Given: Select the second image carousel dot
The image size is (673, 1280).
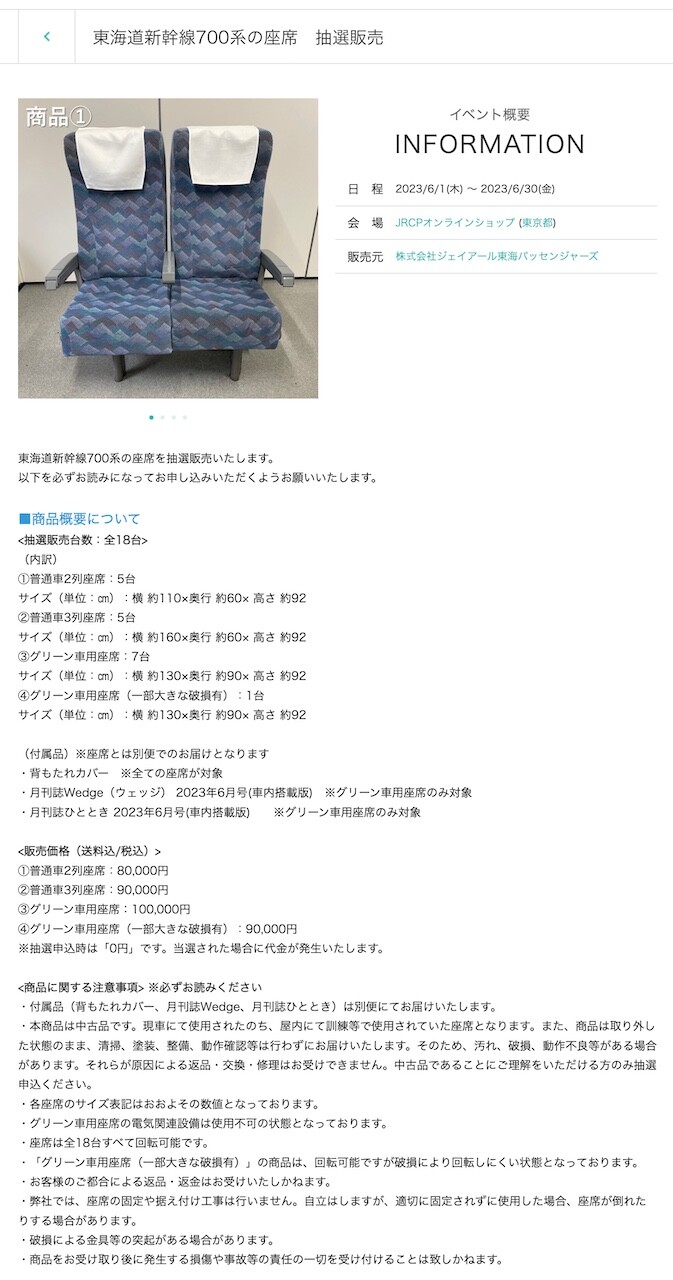Looking at the screenshot, I should tap(162, 417).
